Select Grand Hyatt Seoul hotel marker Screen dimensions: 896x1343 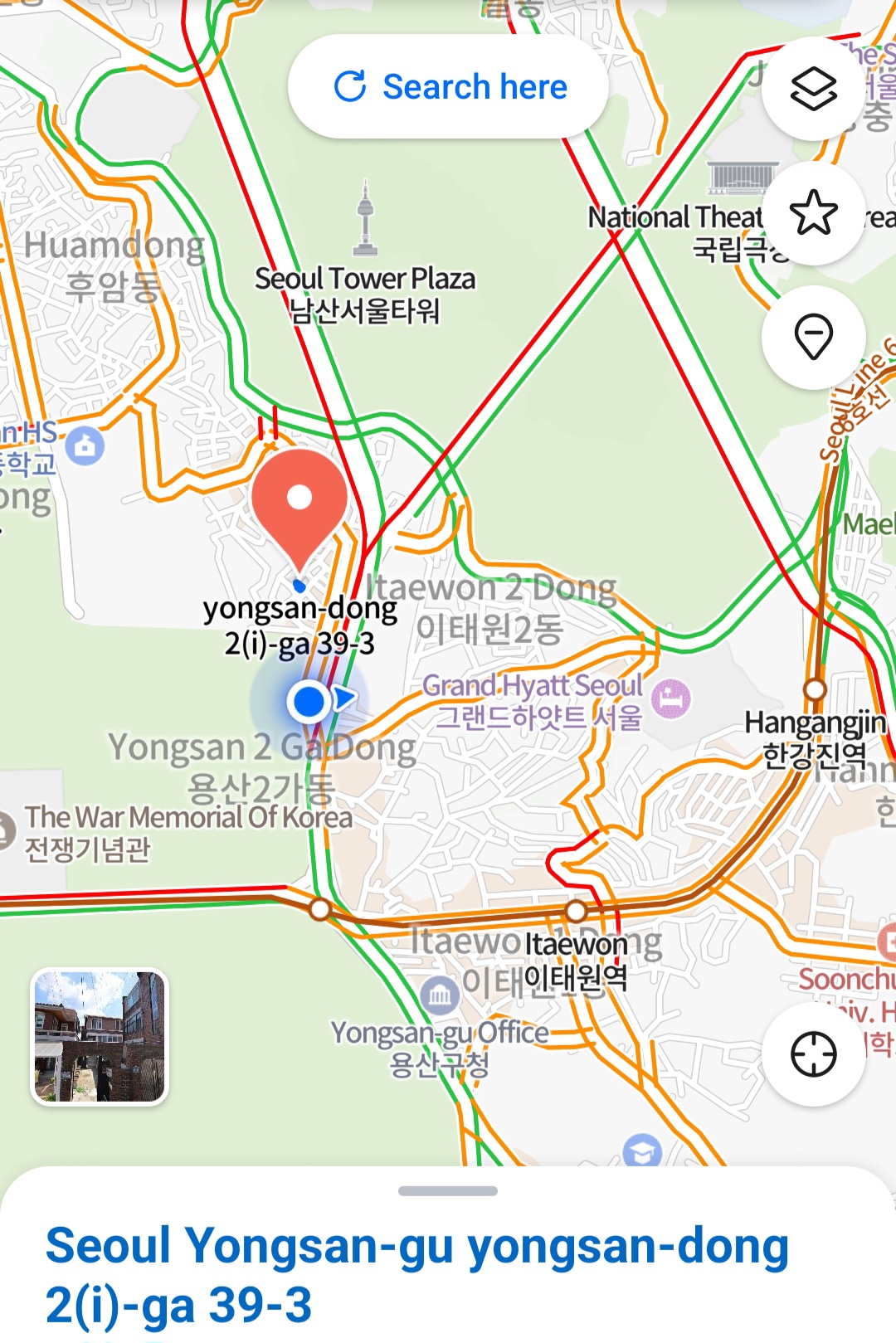[670, 698]
